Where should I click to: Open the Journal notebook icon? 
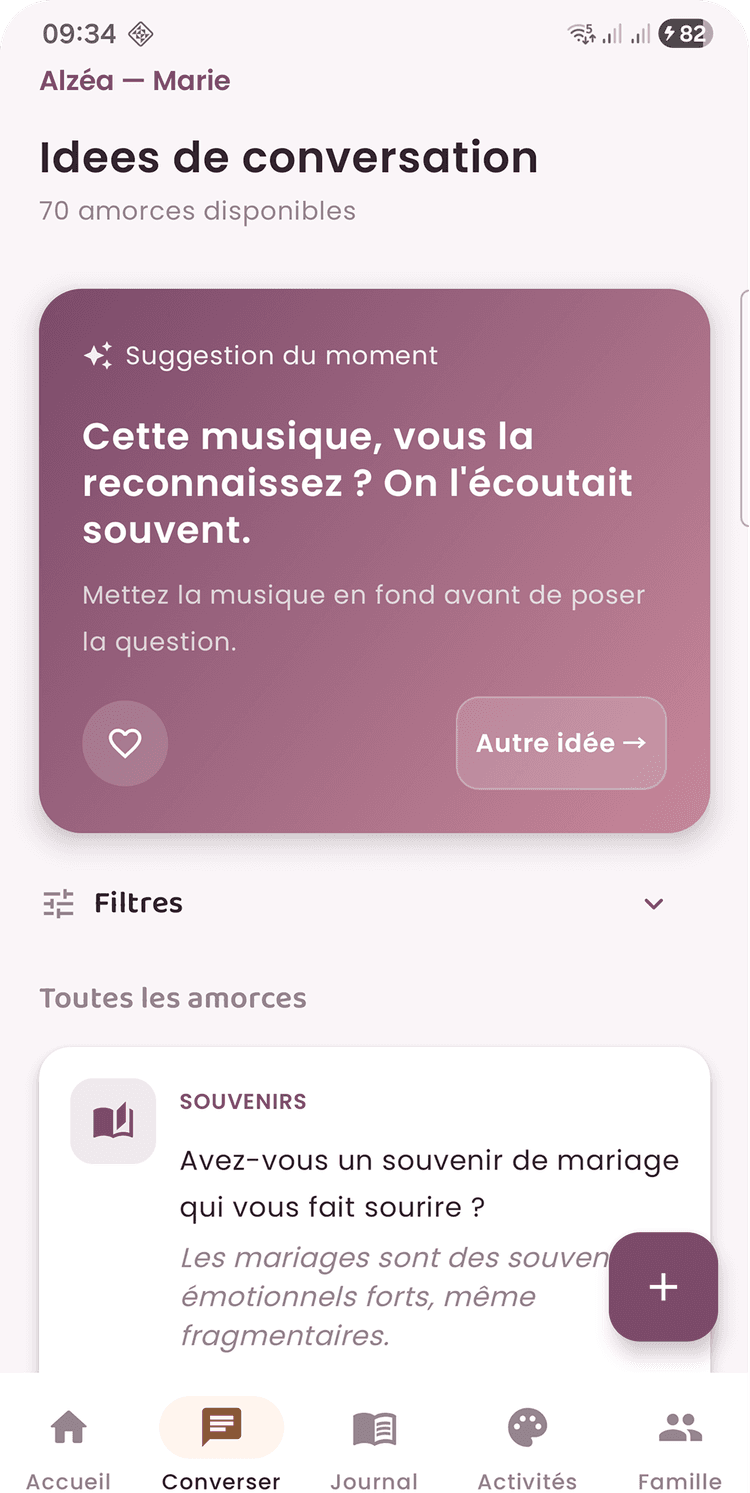point(374,1427)
